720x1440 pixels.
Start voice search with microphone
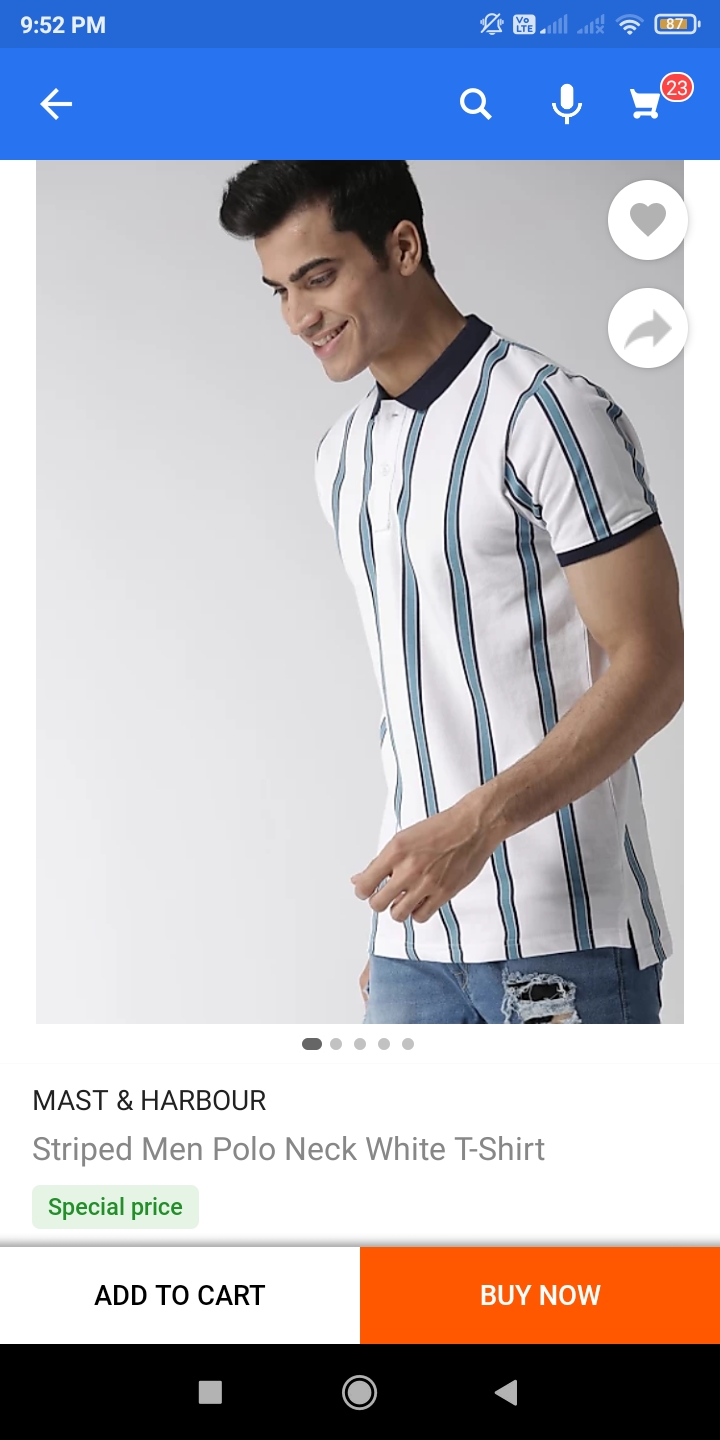(567, 104)
